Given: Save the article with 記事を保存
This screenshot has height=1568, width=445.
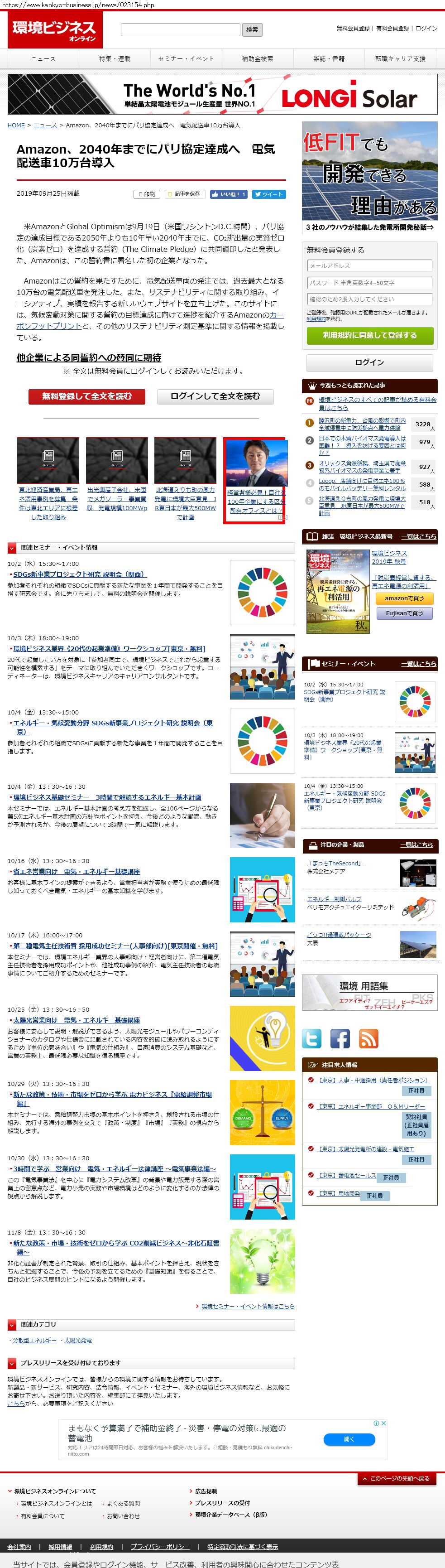Looking at the screenshot, I should pyautogui.click(x=184, y=194).
